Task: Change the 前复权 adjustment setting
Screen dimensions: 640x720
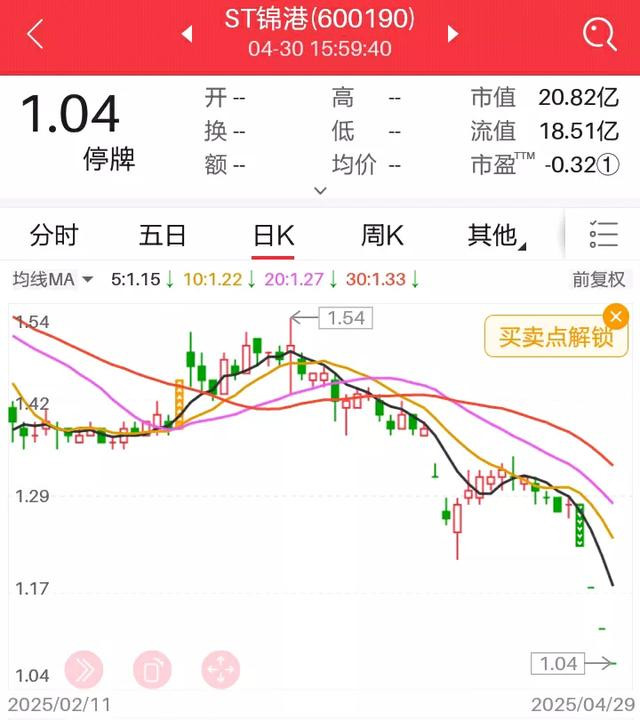Action: click(598, 279)
